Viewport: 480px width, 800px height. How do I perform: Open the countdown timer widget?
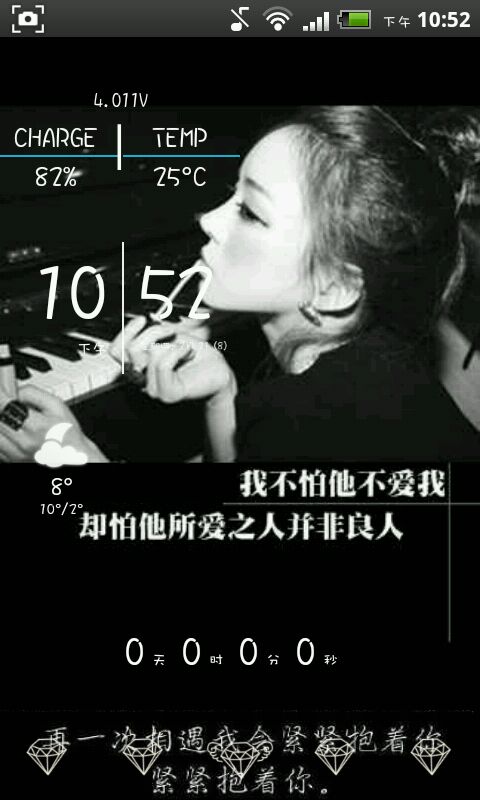[231, 653]
